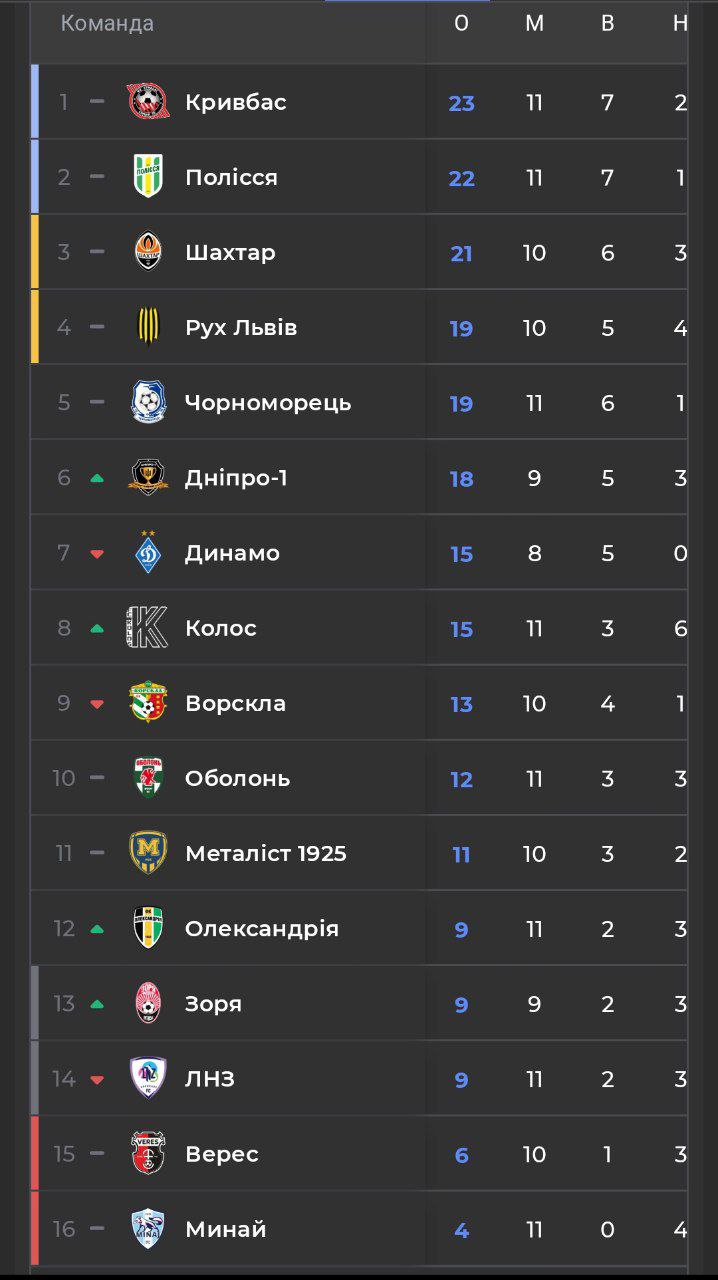Open the Полісся team row
The image size is (718, 1280).
(359, 177)
